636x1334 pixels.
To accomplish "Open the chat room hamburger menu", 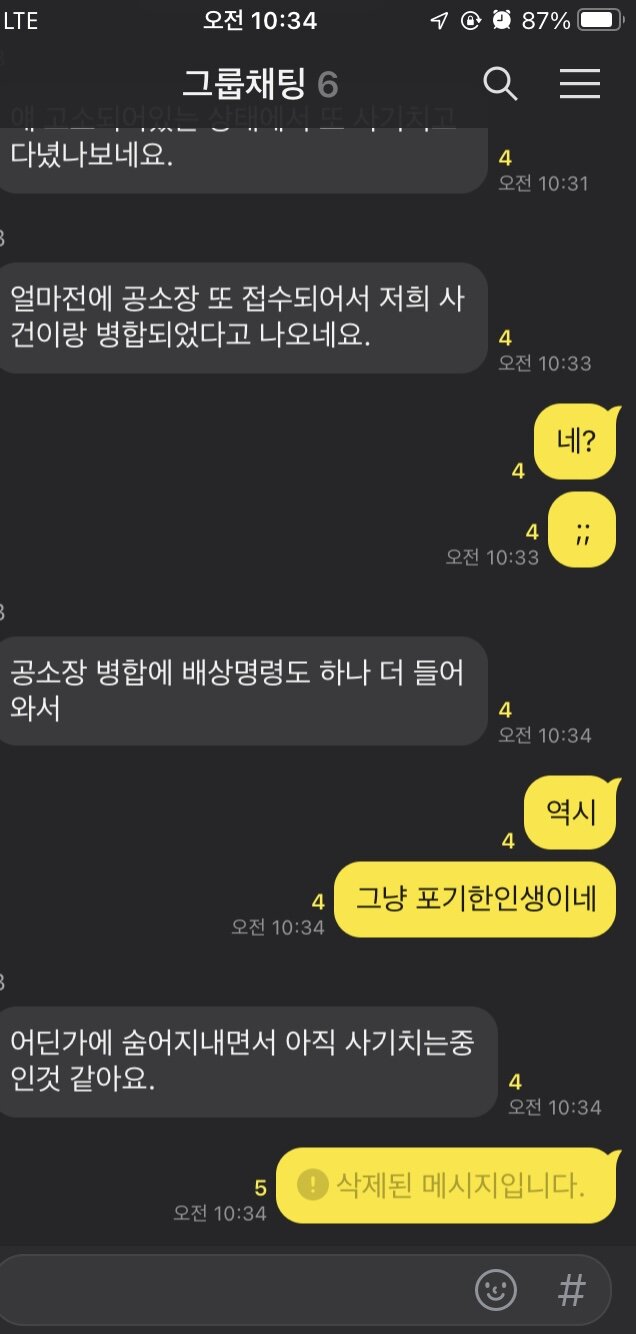I will pos(580,84).
